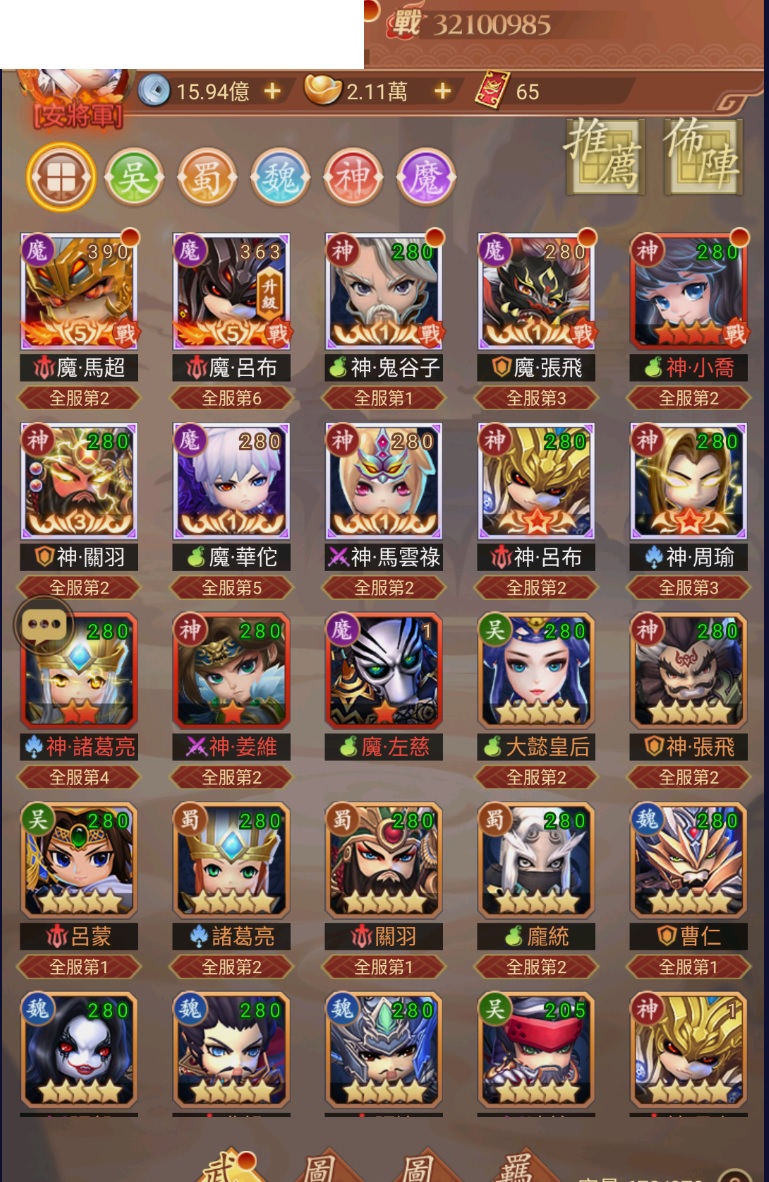Screen dimensions: 769x1182
Task: Open hero card 神·關羽
Action: pyautogui.click(x=79, y=481)
